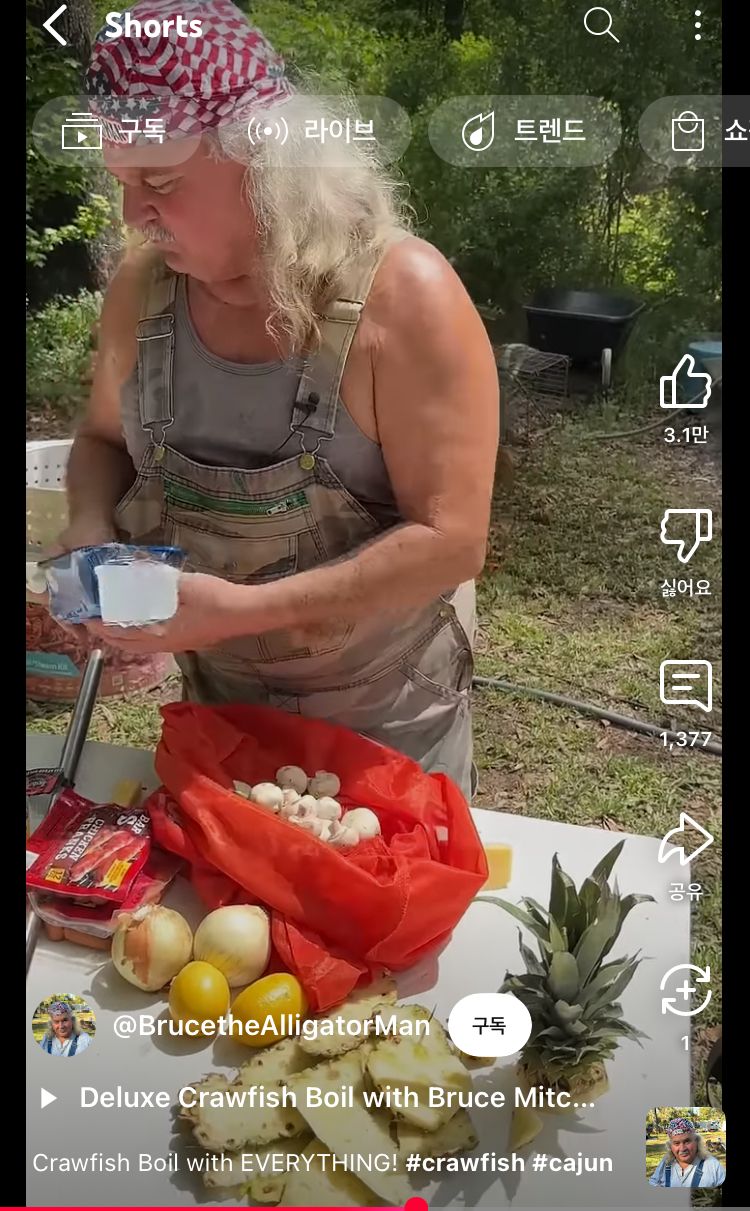Open Shorts search

click(601, 25)
